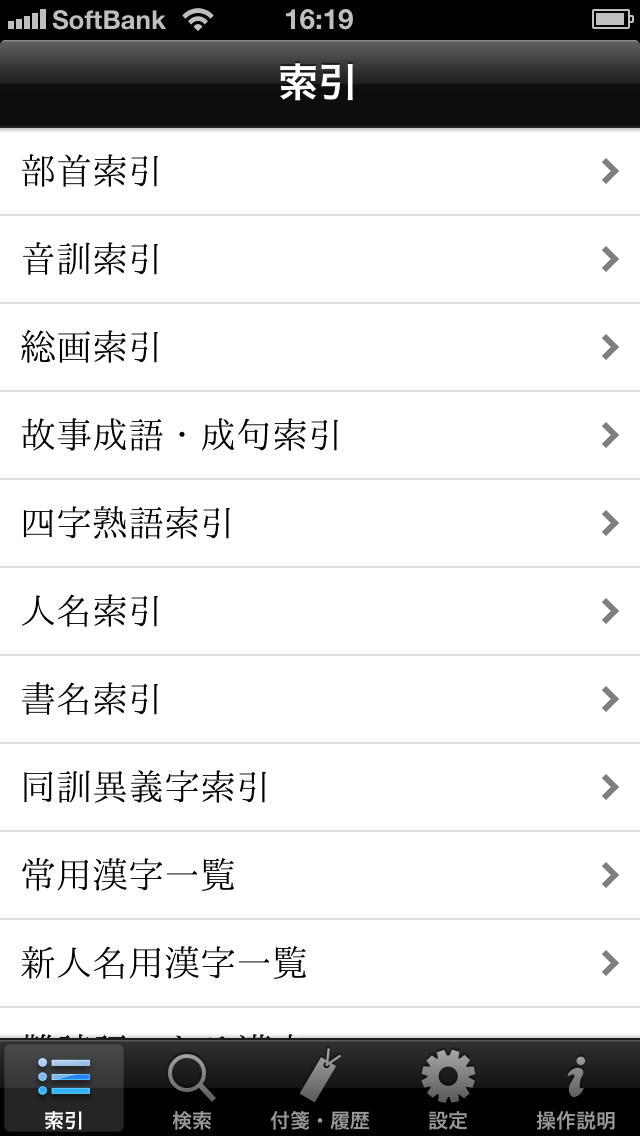Go to the 設定 settings tab

[447, 1090]
